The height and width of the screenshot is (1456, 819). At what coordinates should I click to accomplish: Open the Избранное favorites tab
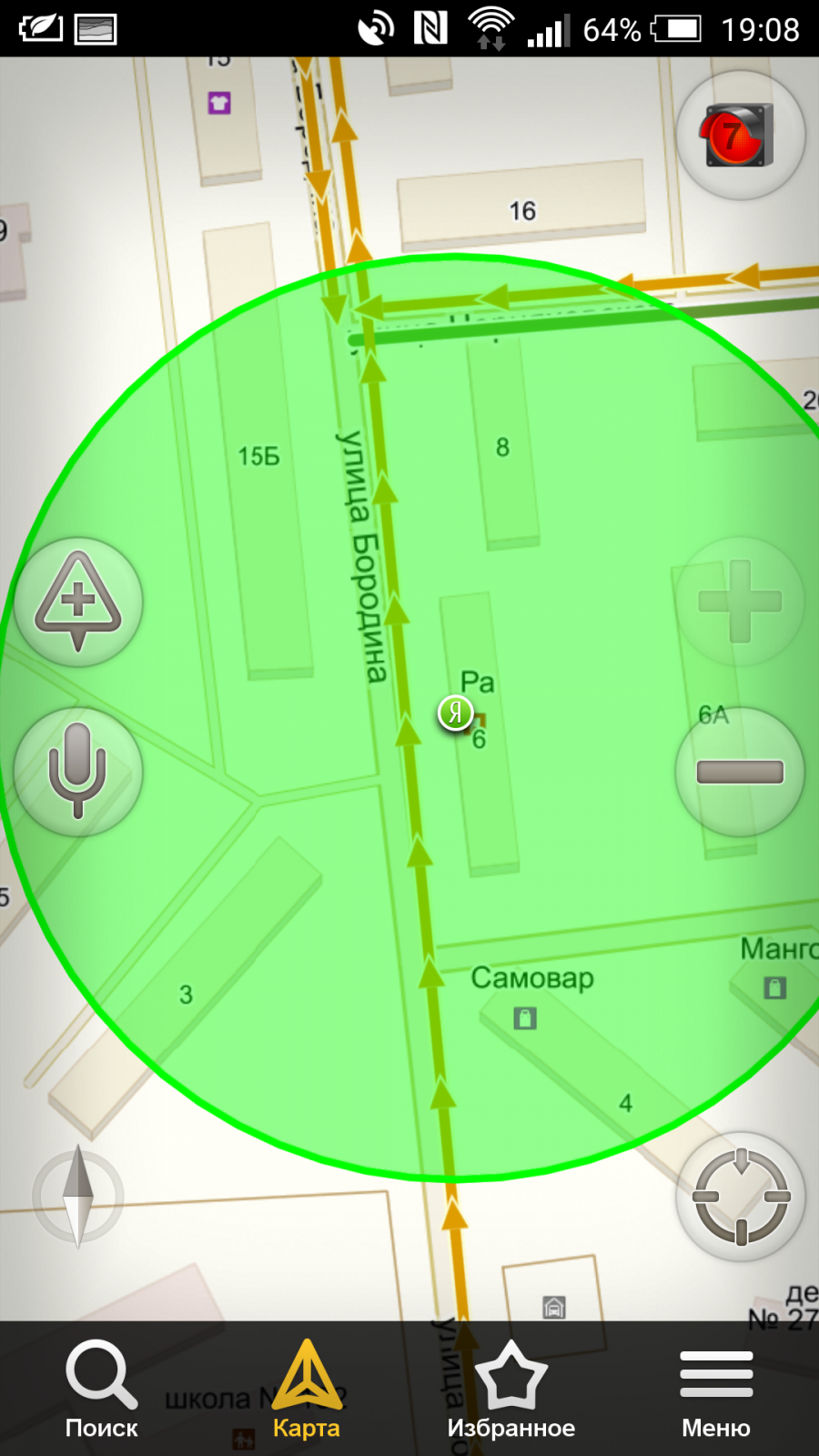511,1389
